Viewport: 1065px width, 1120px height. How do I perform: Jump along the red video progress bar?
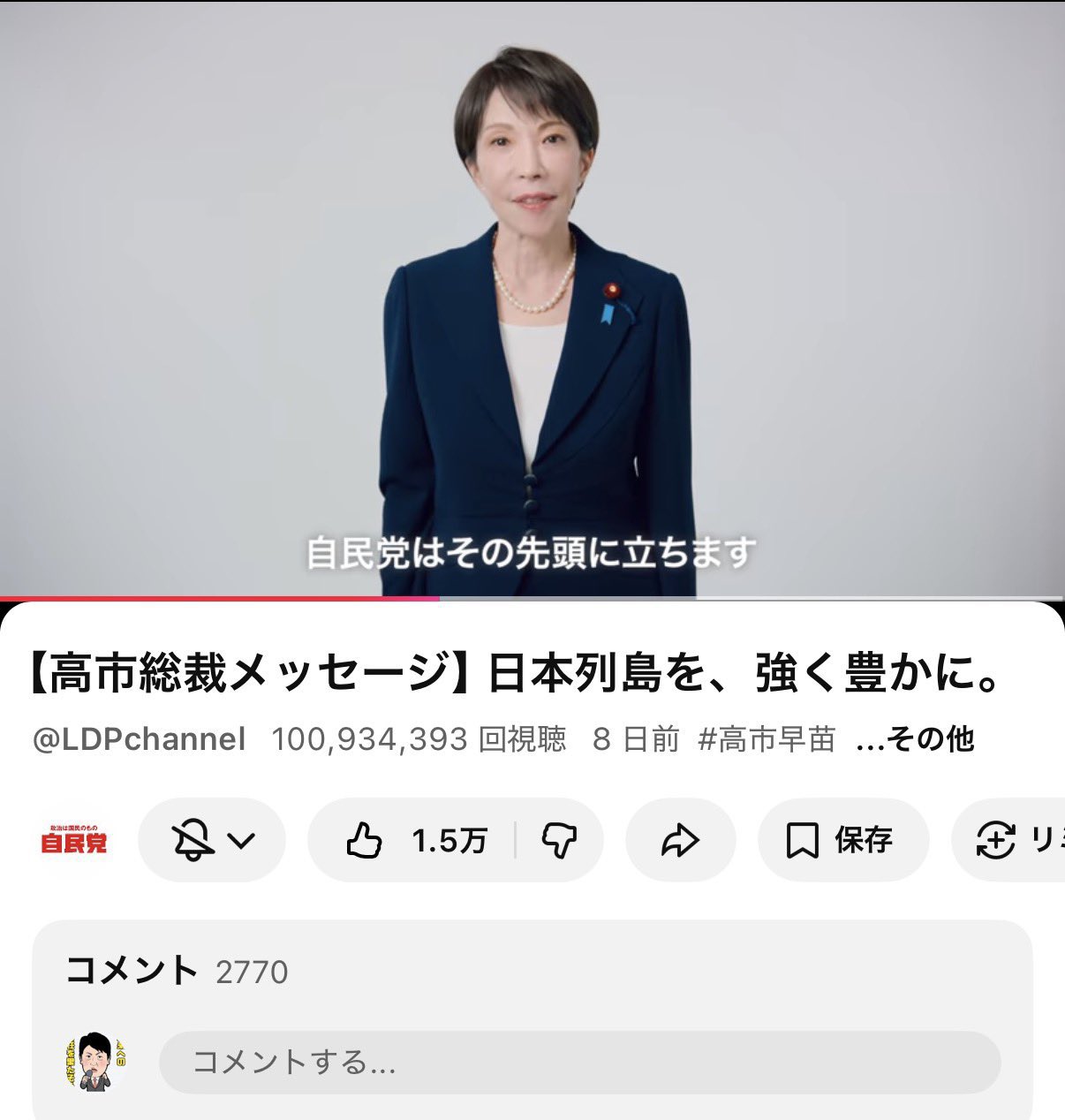click(532, 598)
